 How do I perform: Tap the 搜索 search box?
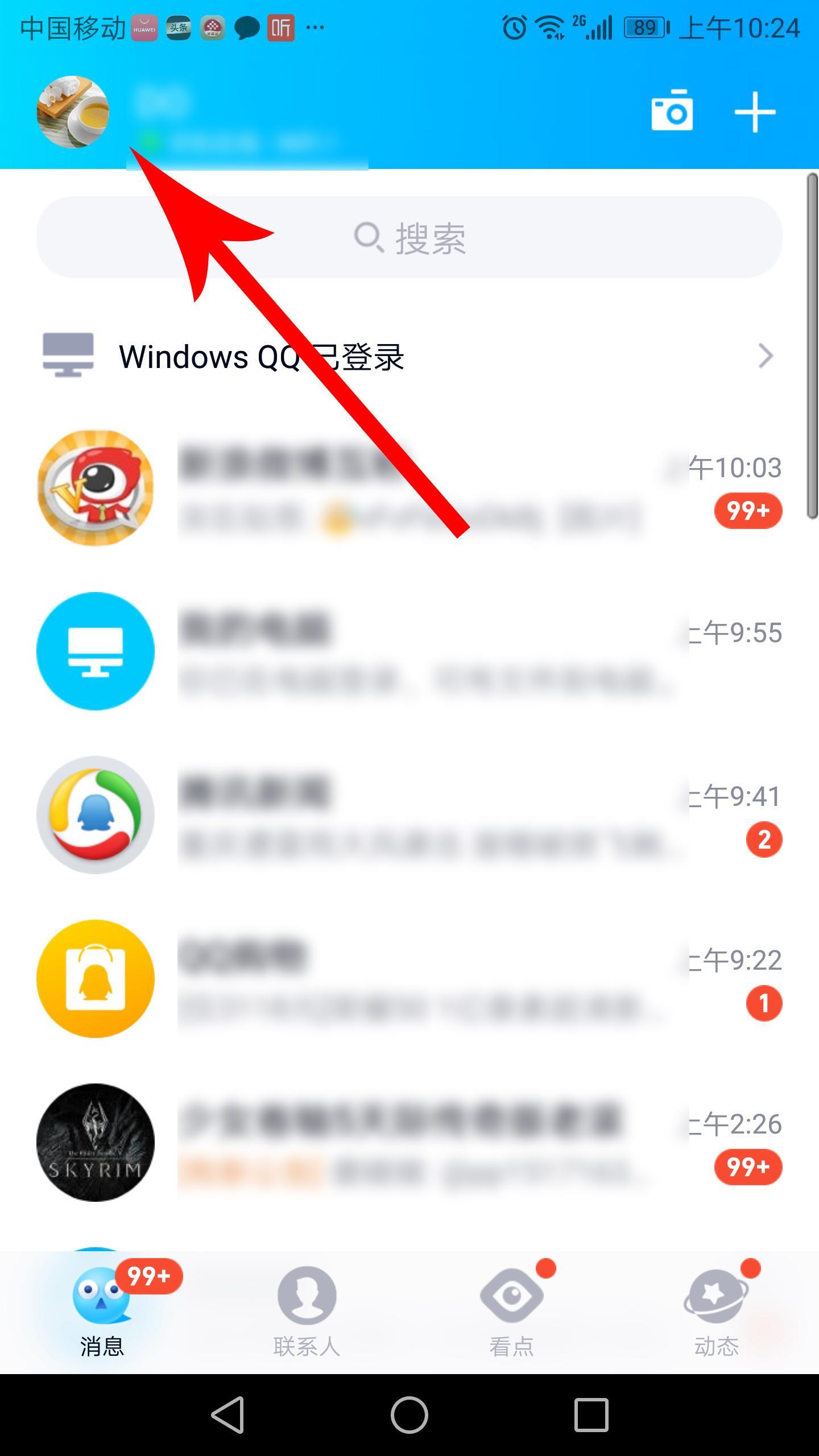(409, 238)
